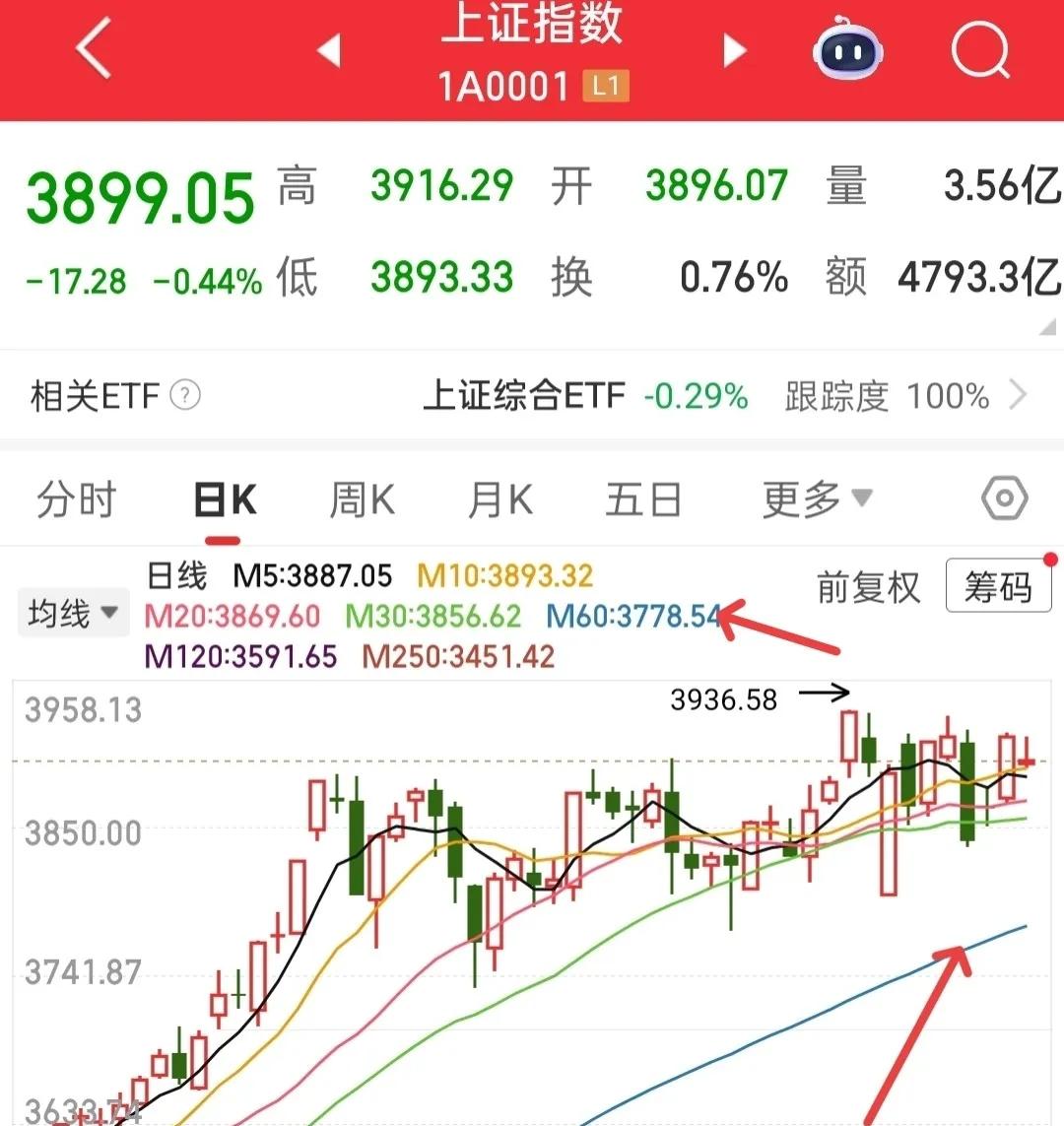1064x1126 pixels.
Task: Click the 月K monthly chart tab
Action: tap(499, 498)
